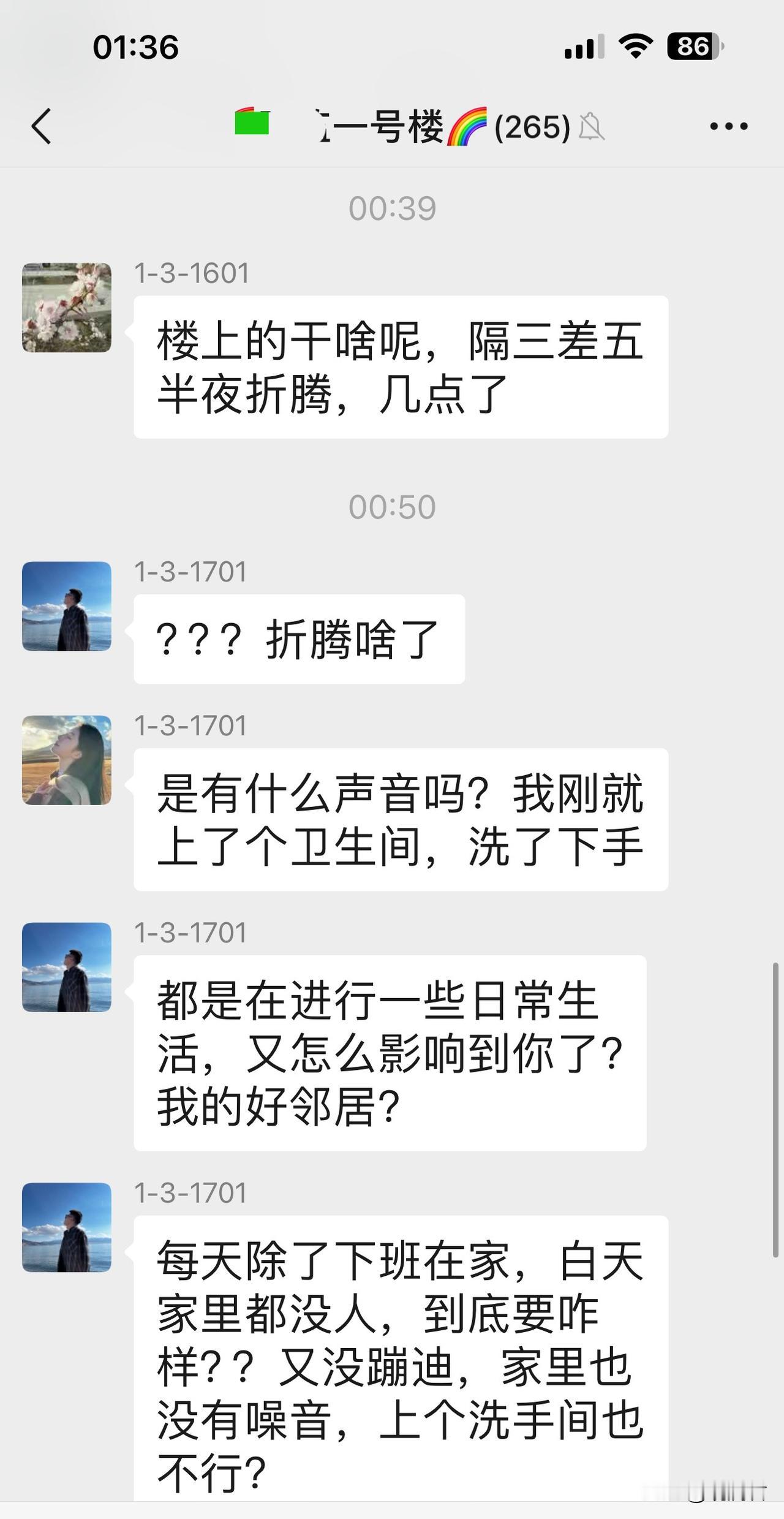
Task: Tap the timestamp 00:39
Action: [392, 206]
